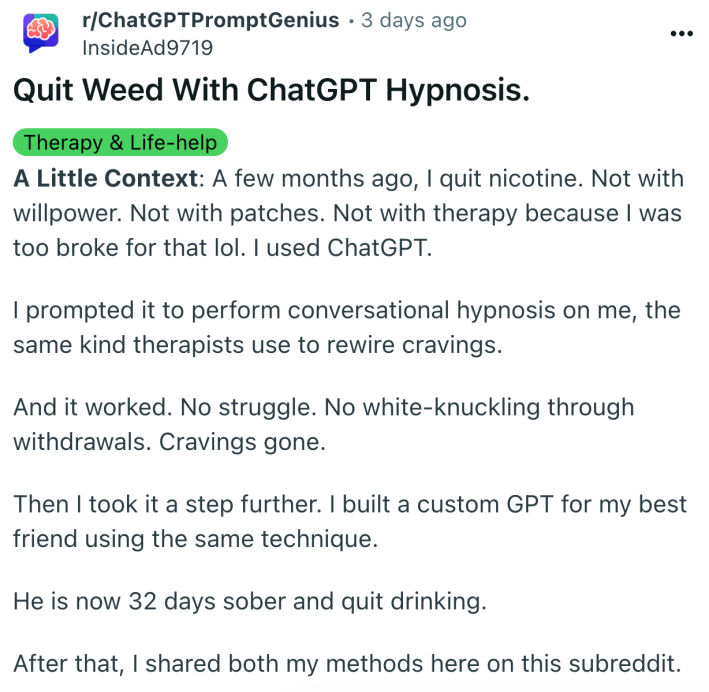This screenshot has height=692, width=709.
Task: Filter by Therapy & Life-help flair
Action: pos(121,143)
